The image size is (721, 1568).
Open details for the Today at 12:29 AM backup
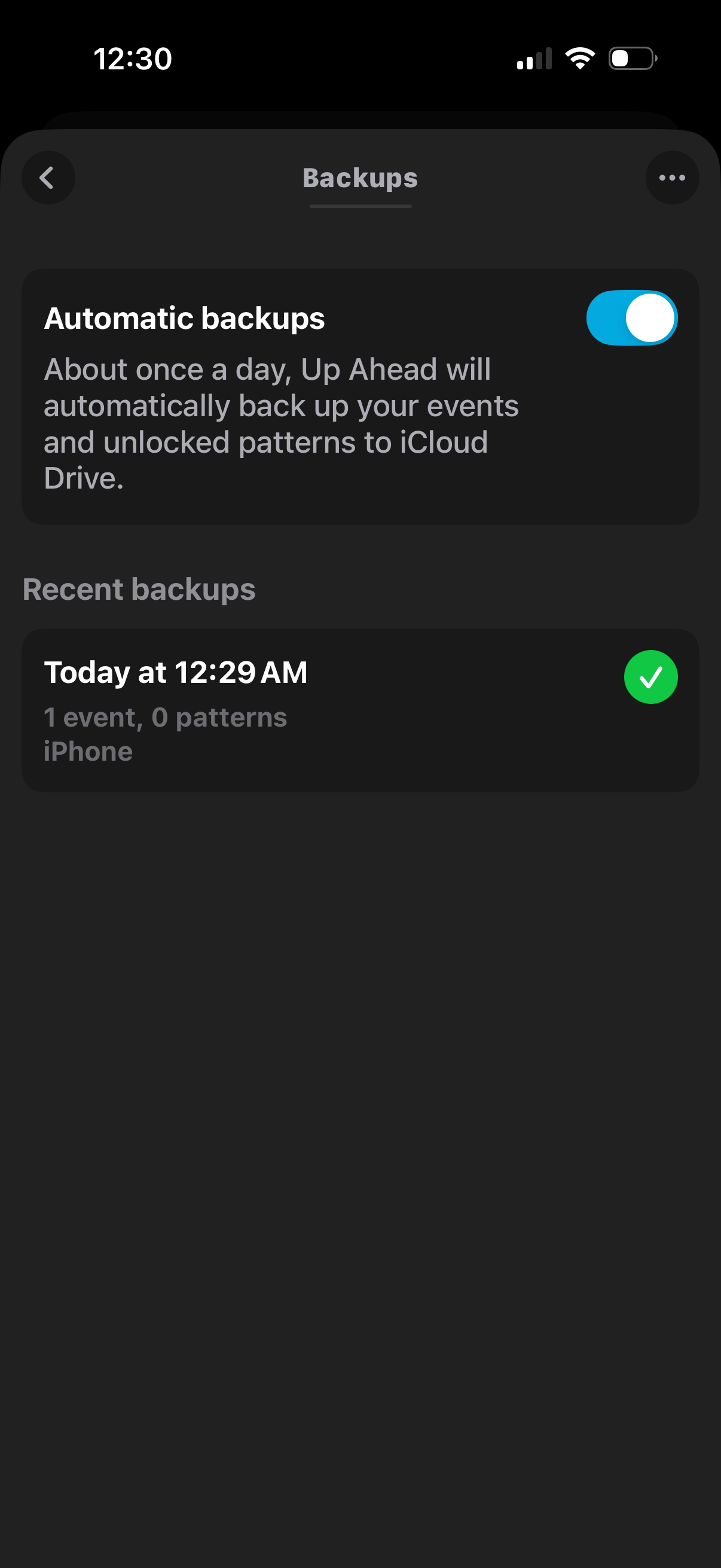coord(360,709)
